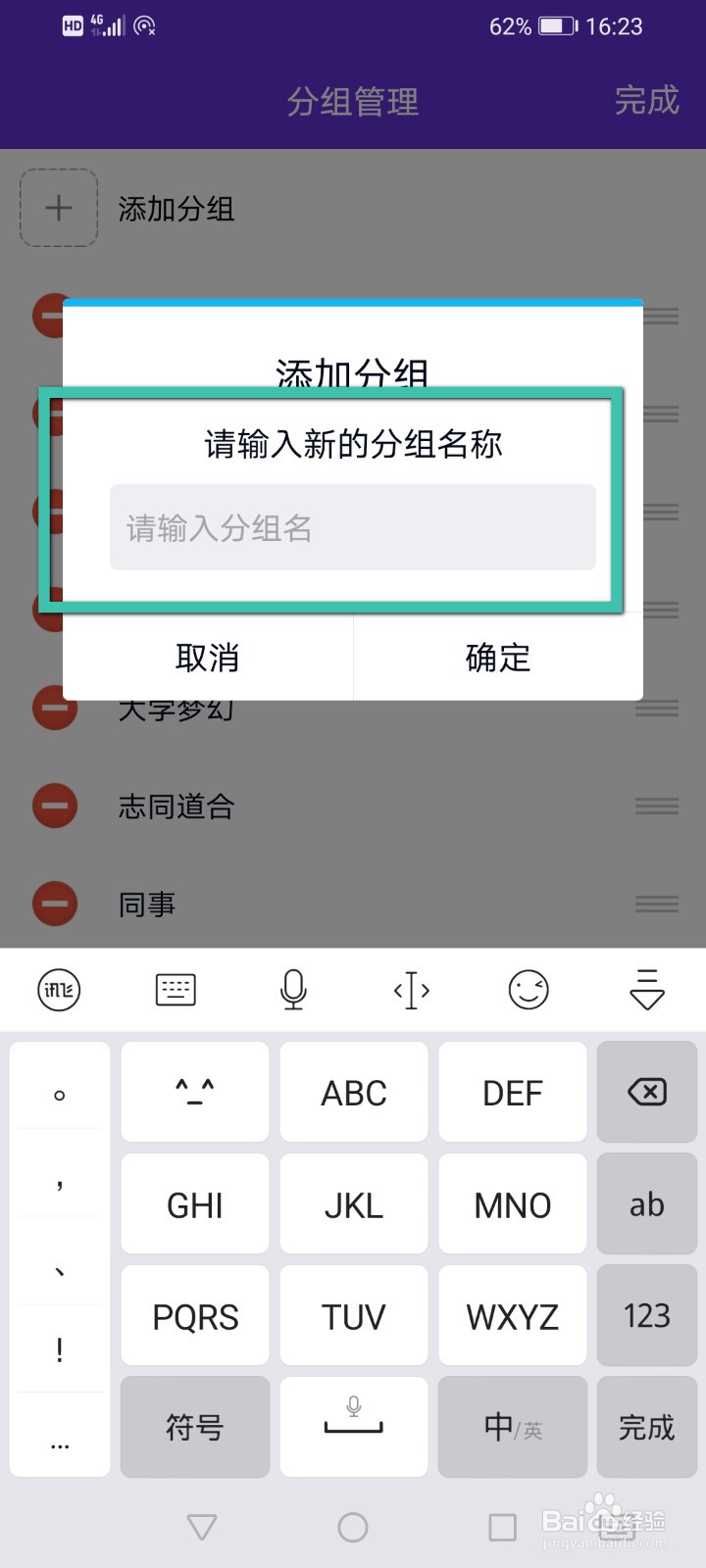
Task: Switch 中/英 language on the keyboard
Action: (512, 1427)
